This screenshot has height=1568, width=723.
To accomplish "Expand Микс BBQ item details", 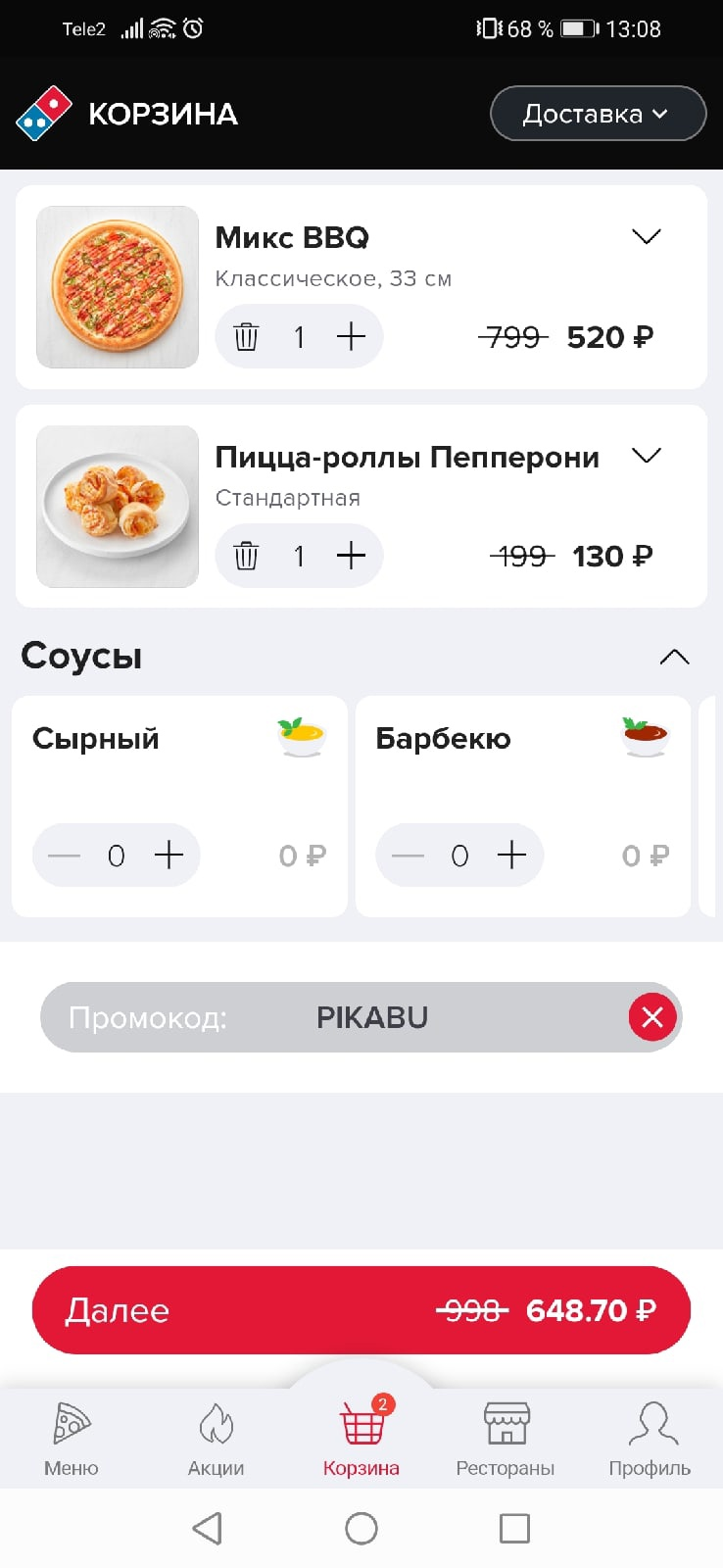I will [x=647, y=237].
